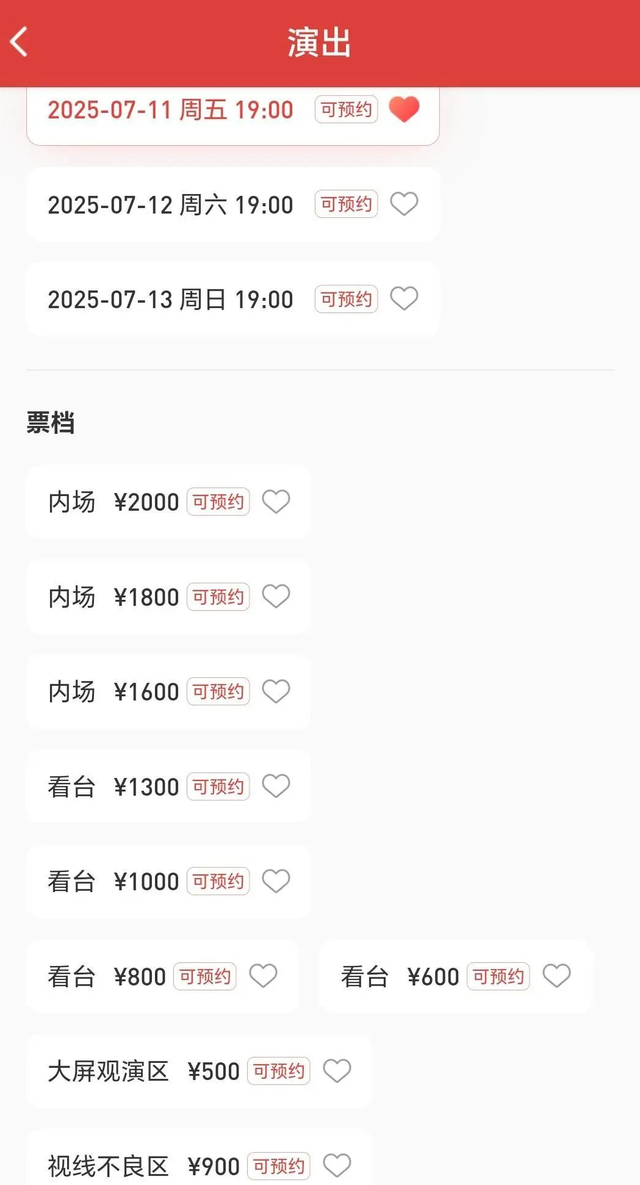The image size is (640, 1185).
Task: Favorite the 内场 ¥2000 tier heart
Action: pyautogui.click(x=276, y=501)
